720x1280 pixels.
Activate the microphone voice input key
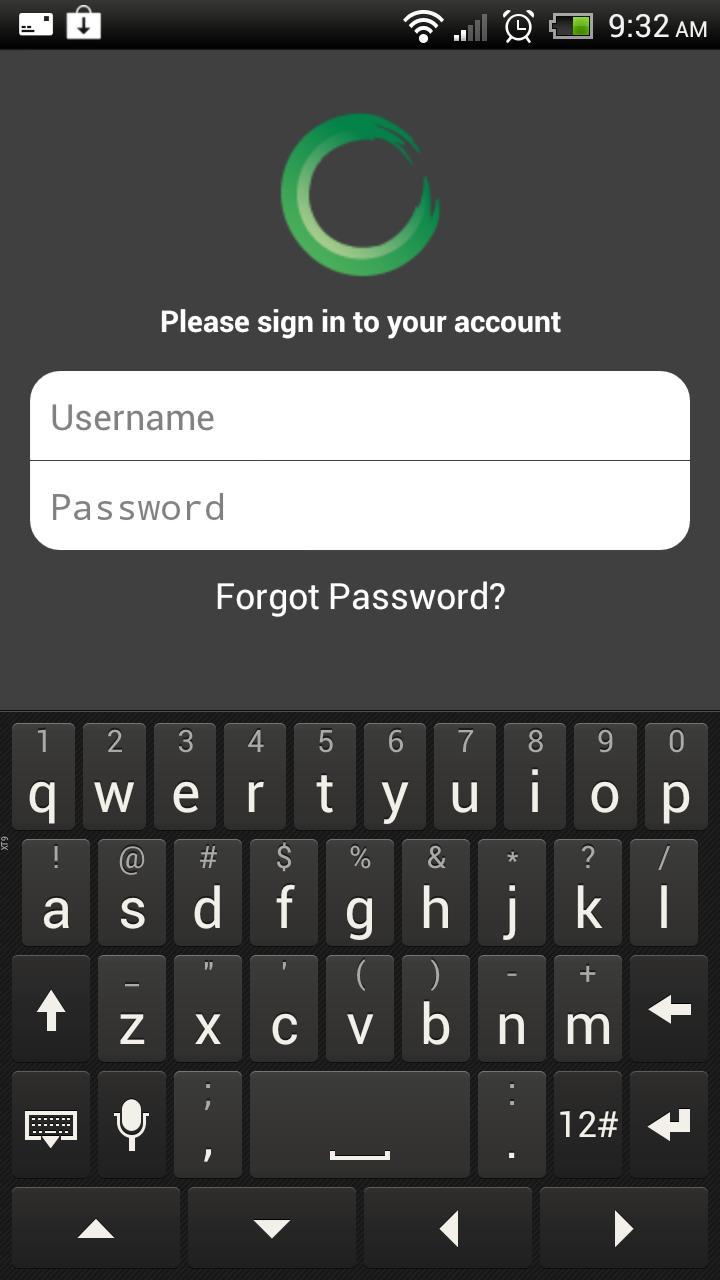[131, 1125]
